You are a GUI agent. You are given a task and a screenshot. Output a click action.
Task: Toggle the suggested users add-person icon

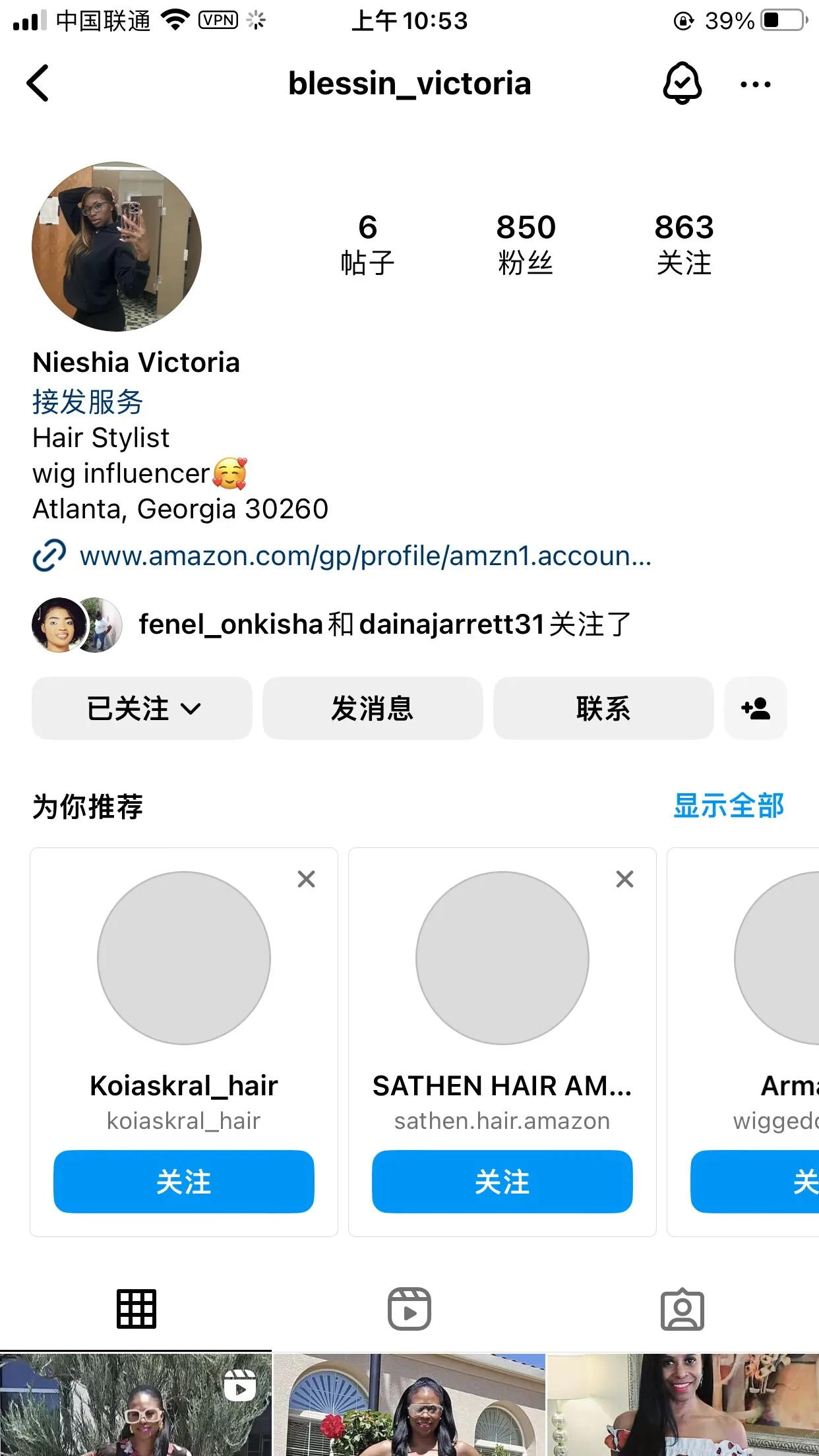756,708
